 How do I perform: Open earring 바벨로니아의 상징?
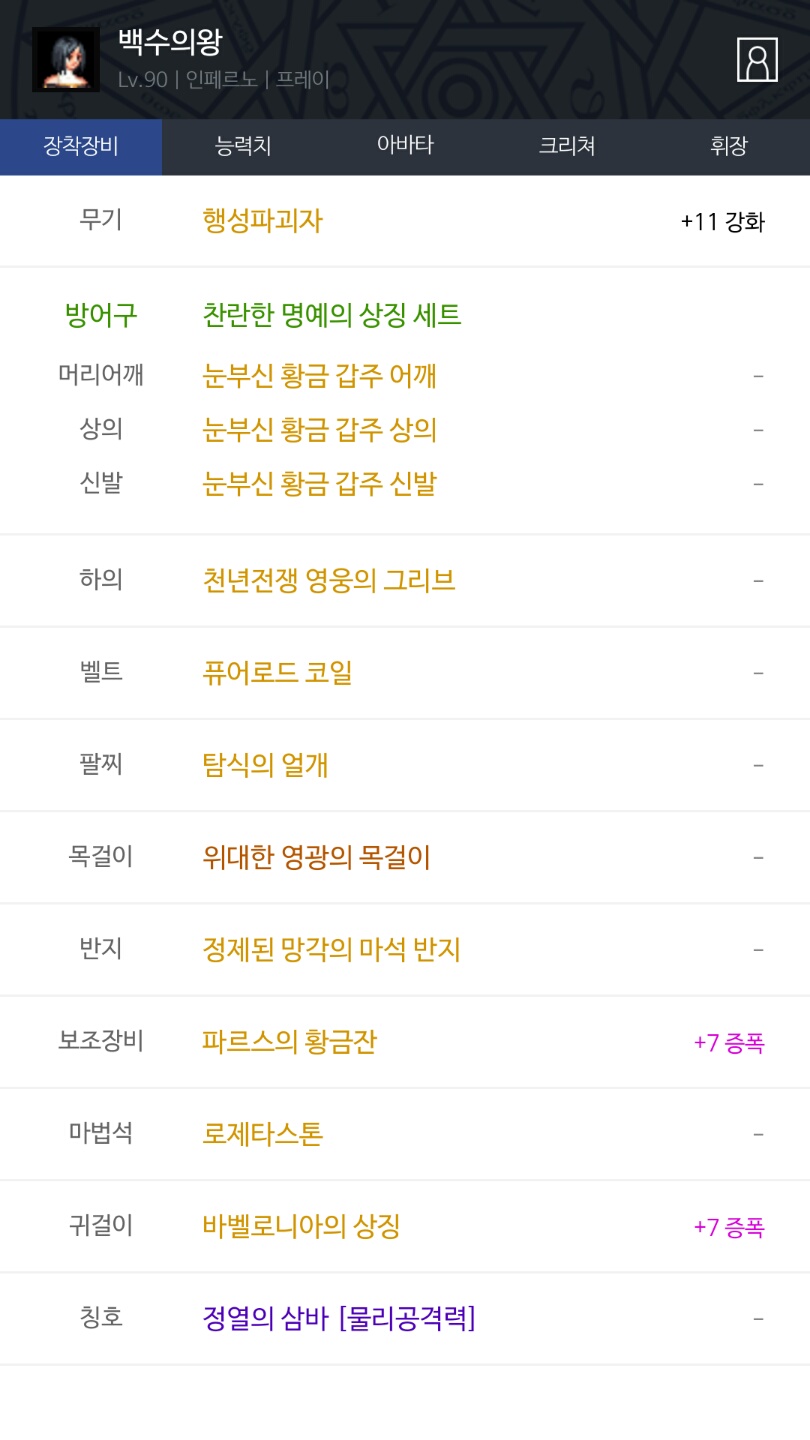[x=301, y=1226]
